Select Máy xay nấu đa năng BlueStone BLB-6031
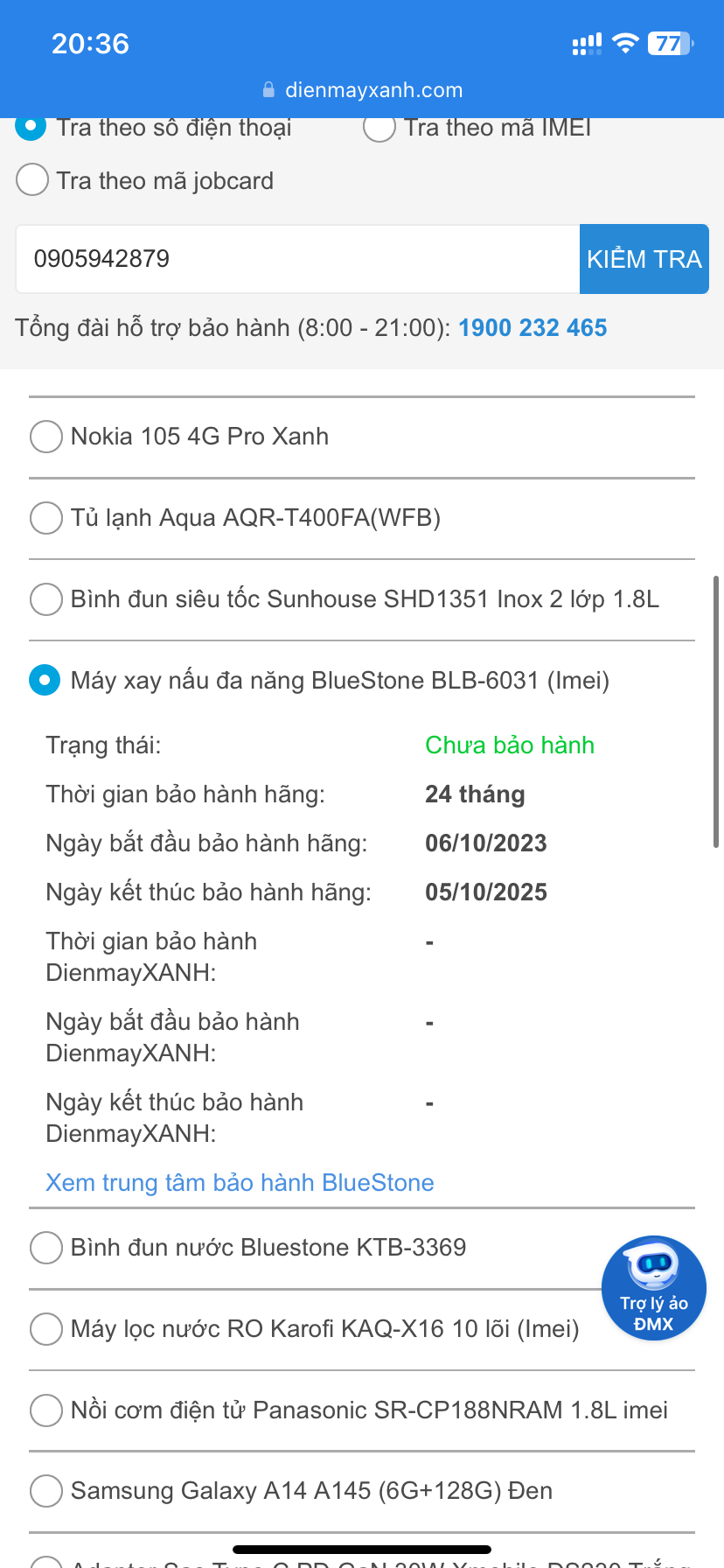This screenshot has width=724, height=1568. [45, 680]
